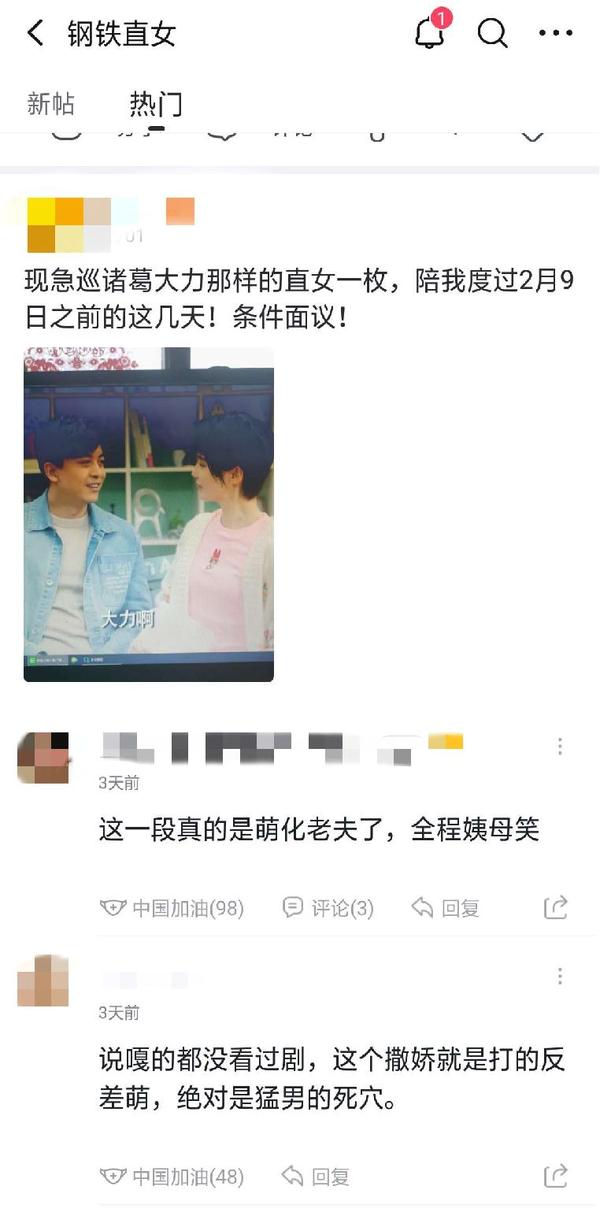The height and width of the screenshot is (1212, 600).
Task: Share the 姨母笑 comment
Action: (556, 907)
